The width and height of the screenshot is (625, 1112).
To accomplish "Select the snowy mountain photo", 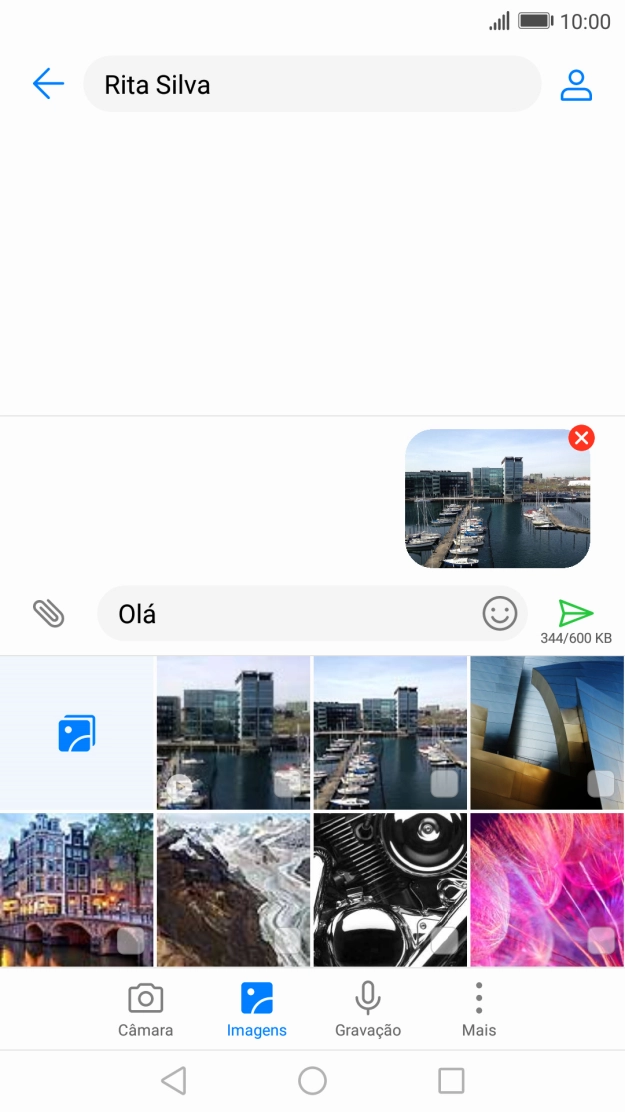I will (x=233, y=889).
